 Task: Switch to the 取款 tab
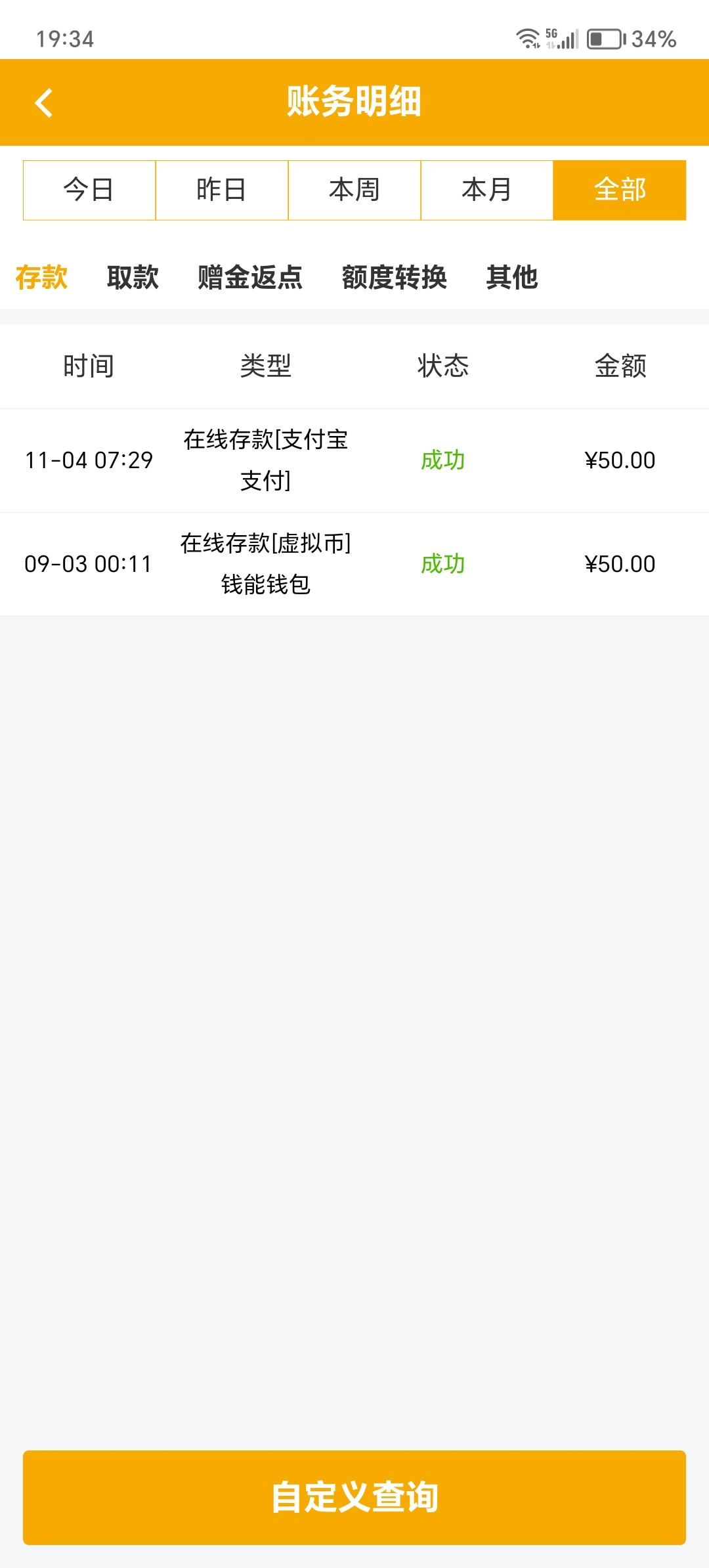133,277
